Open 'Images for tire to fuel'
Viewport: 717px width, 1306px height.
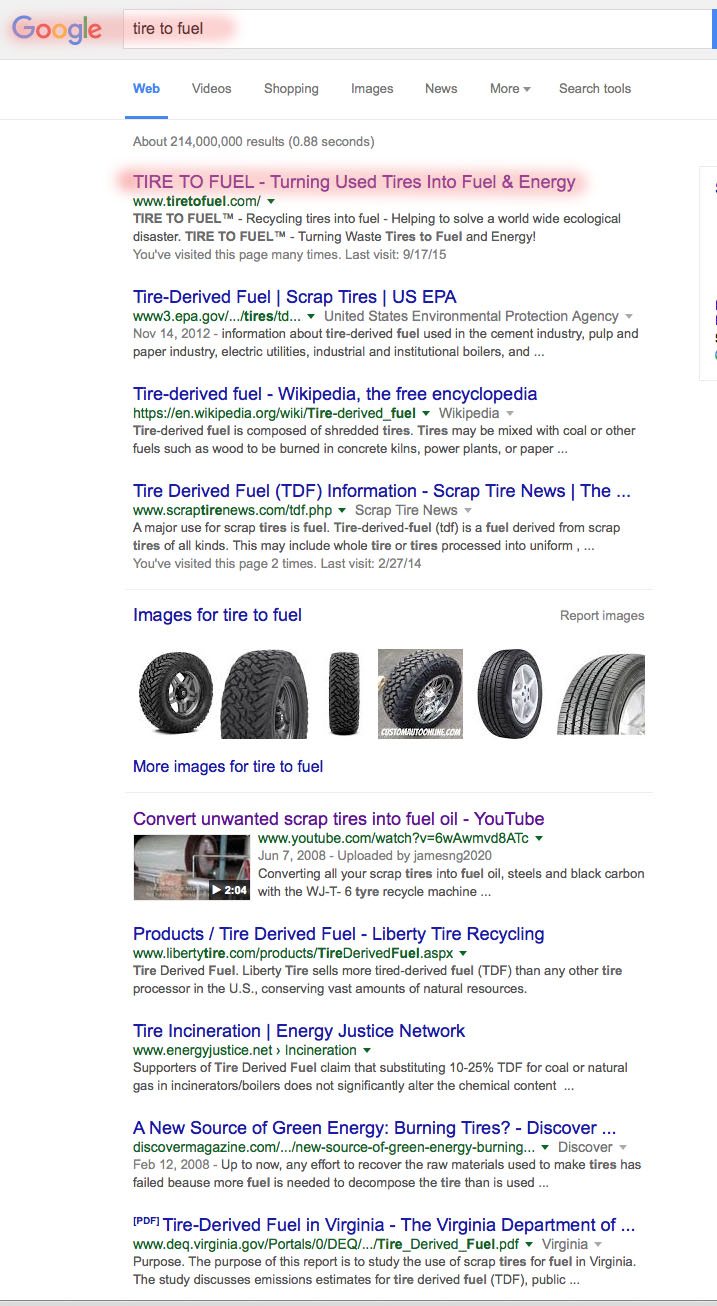point(217,615)
